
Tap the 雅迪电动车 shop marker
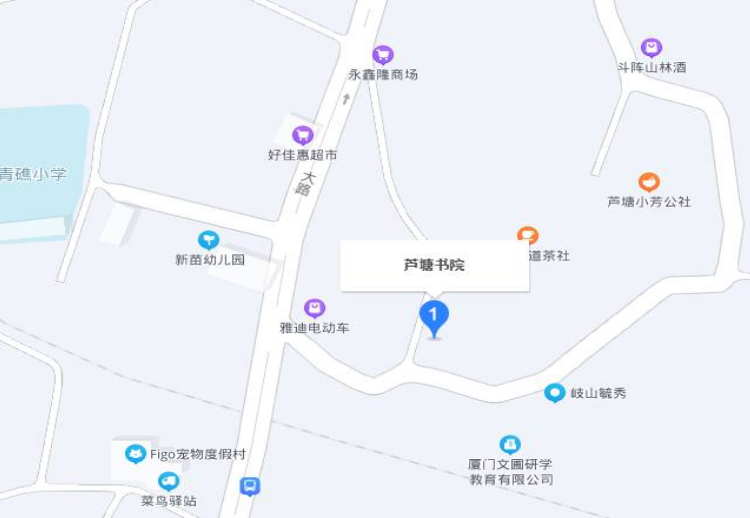tap(315, 308)
